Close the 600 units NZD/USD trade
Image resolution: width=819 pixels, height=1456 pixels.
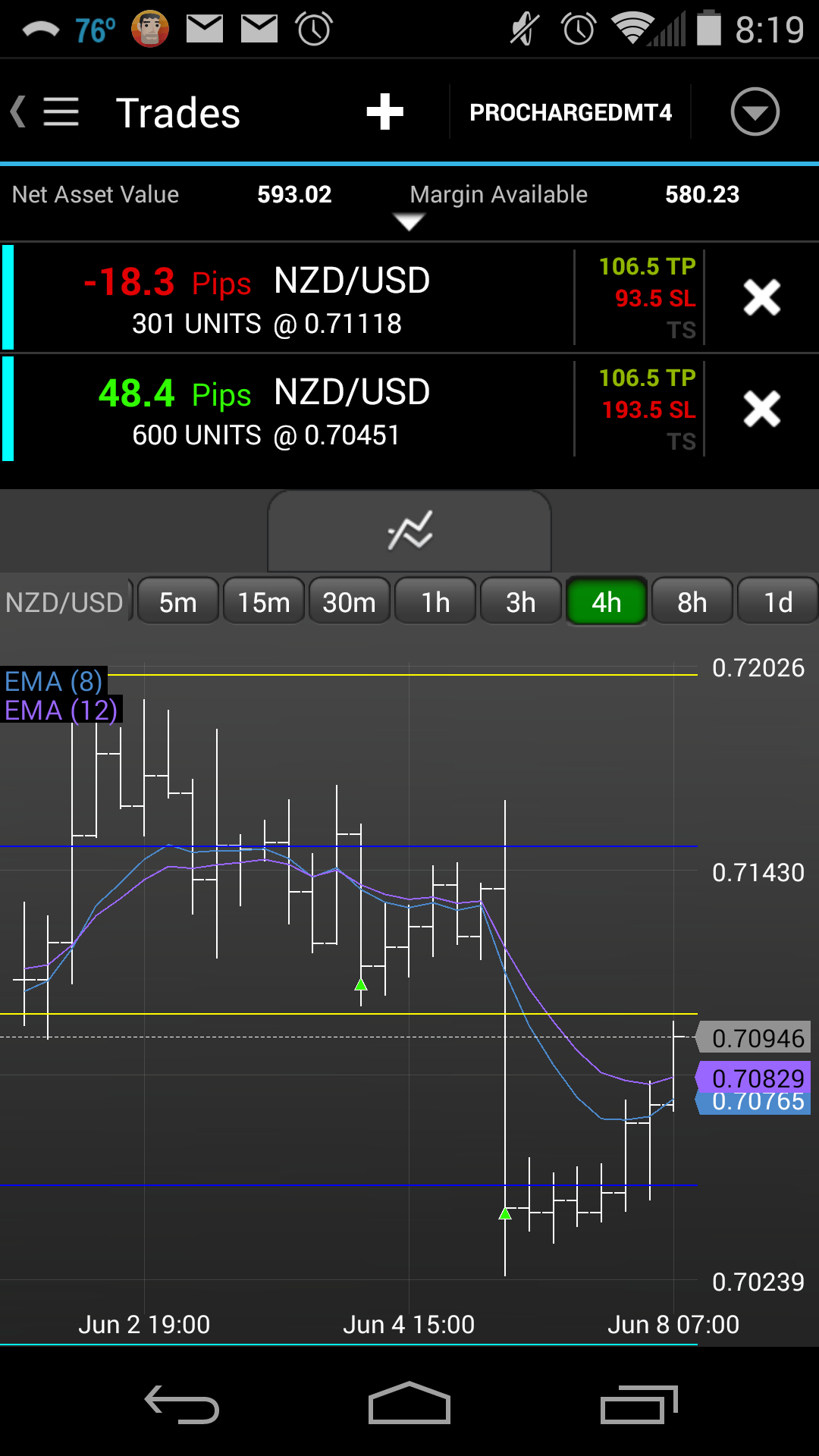coord(761,409)
